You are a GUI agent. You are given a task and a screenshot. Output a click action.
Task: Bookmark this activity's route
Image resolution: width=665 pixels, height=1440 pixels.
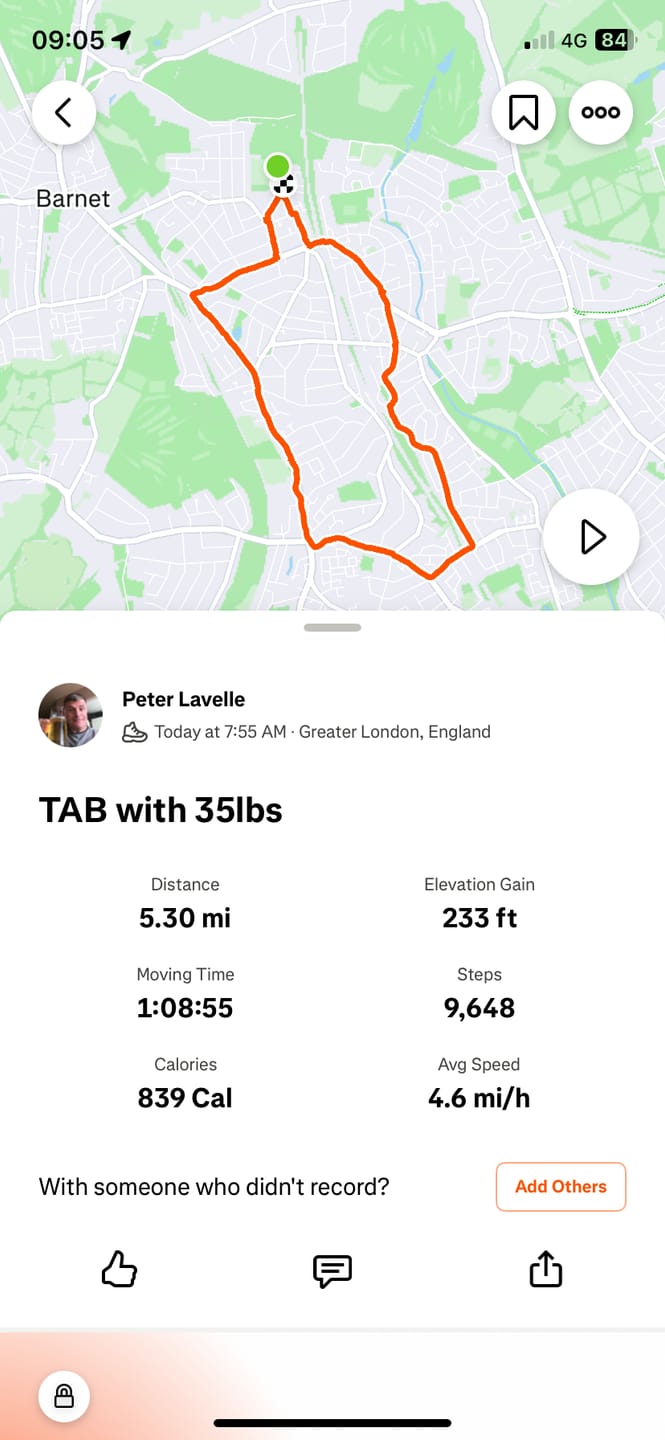pyautogui.click(x=524, y=113)
